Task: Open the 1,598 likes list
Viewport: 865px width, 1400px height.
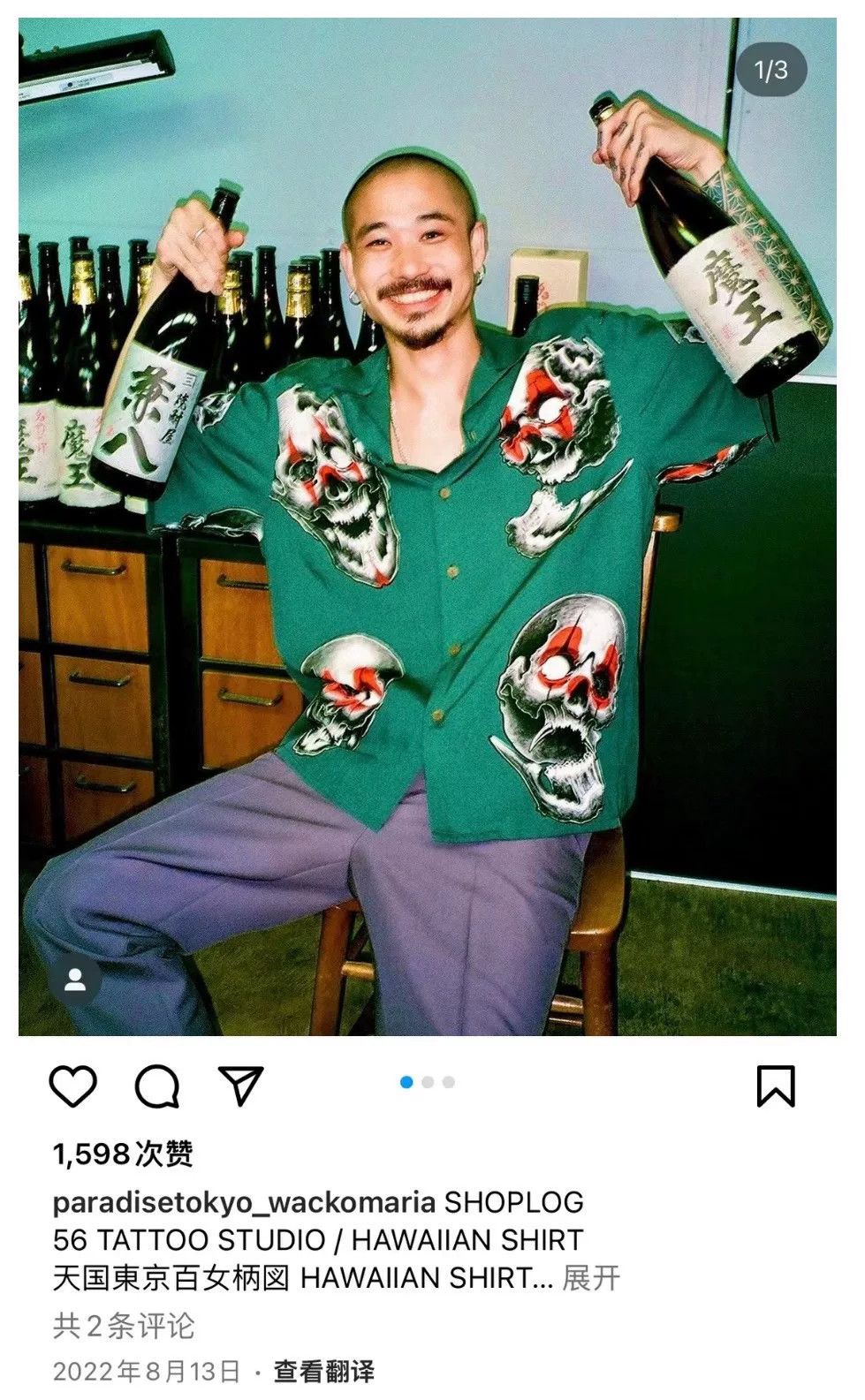Action: [x=123, y=1154]
